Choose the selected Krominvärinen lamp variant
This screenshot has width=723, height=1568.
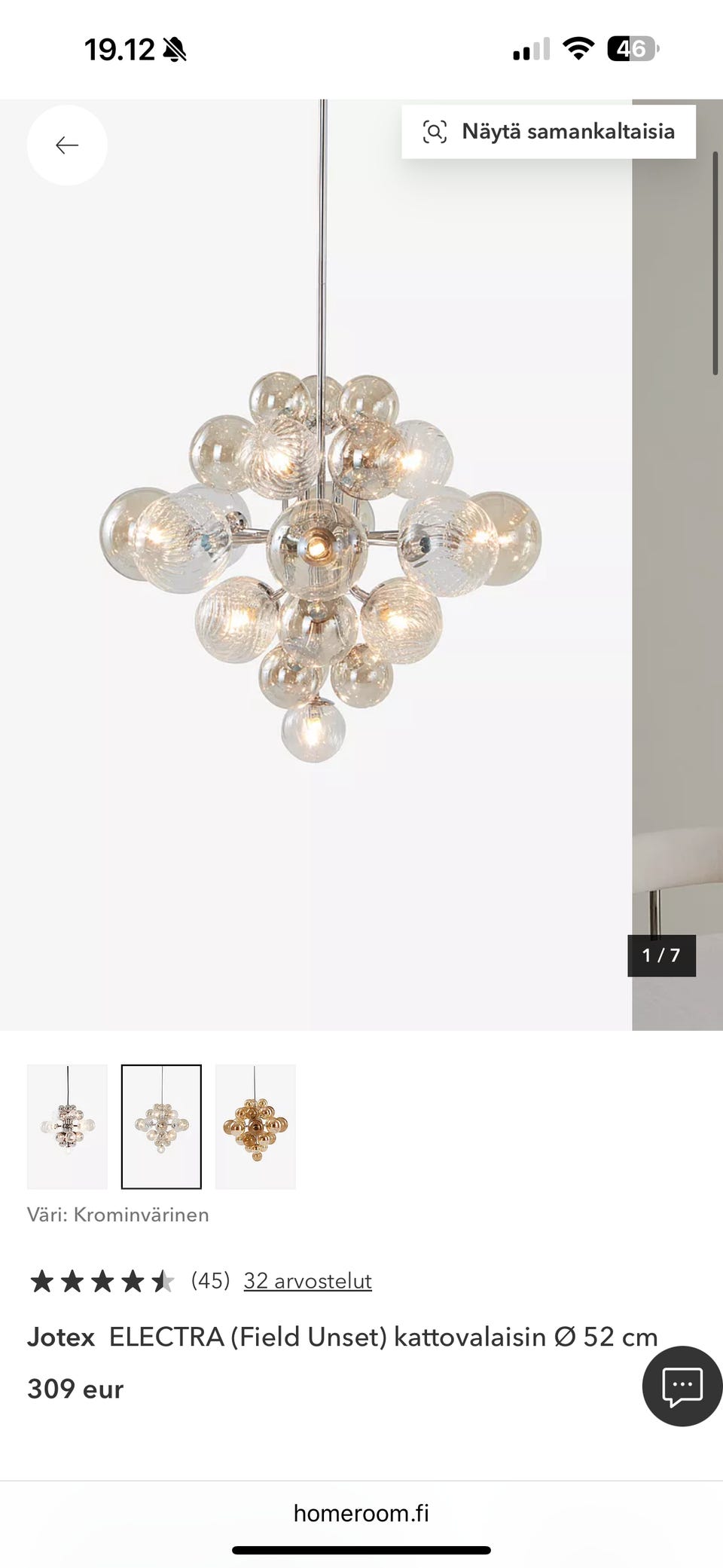click(x=161, y=1126)
